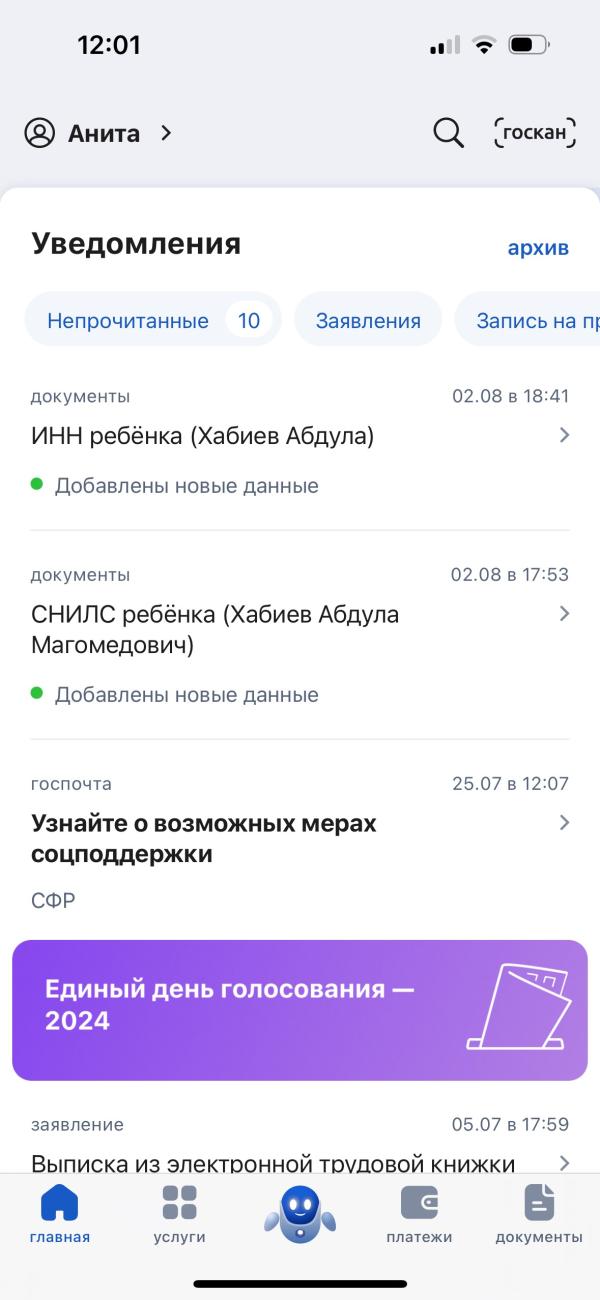Go to the главная tab
Viewport: 600px width, 1300px height.
[x=60, y=1214]
